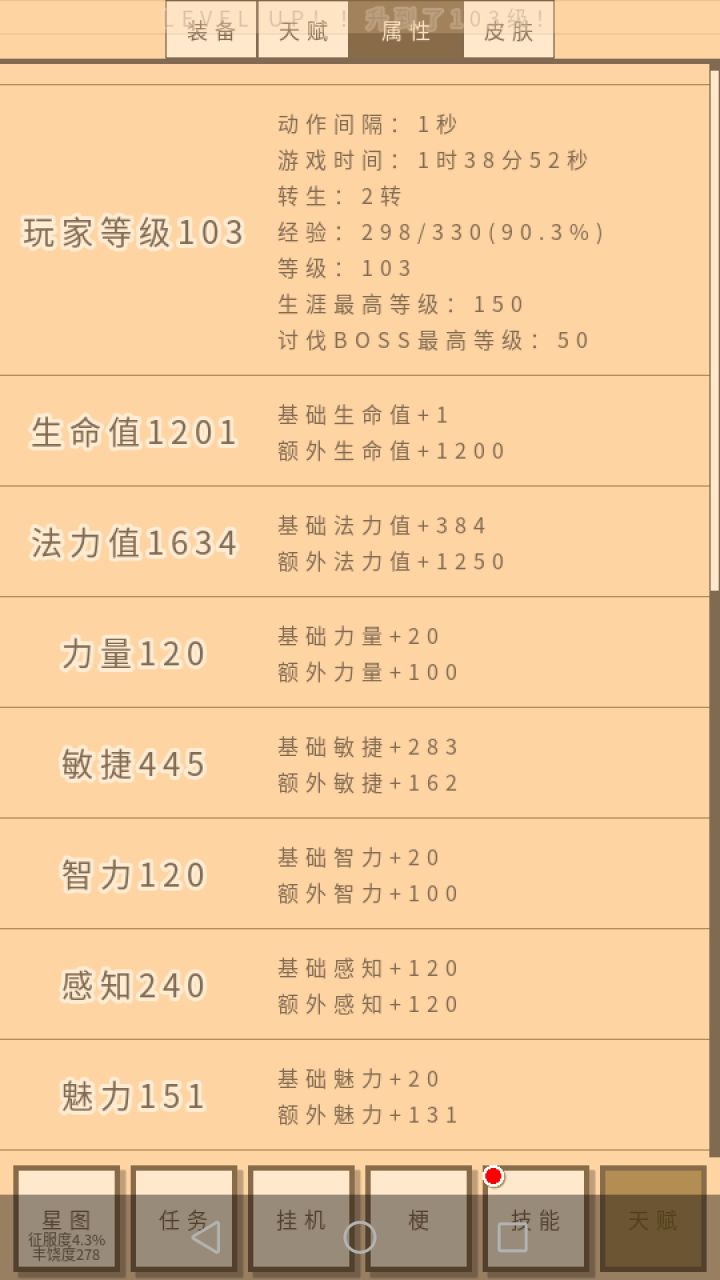
Task: Tap the Android back navigation arrow
Action: point(205,1237)
